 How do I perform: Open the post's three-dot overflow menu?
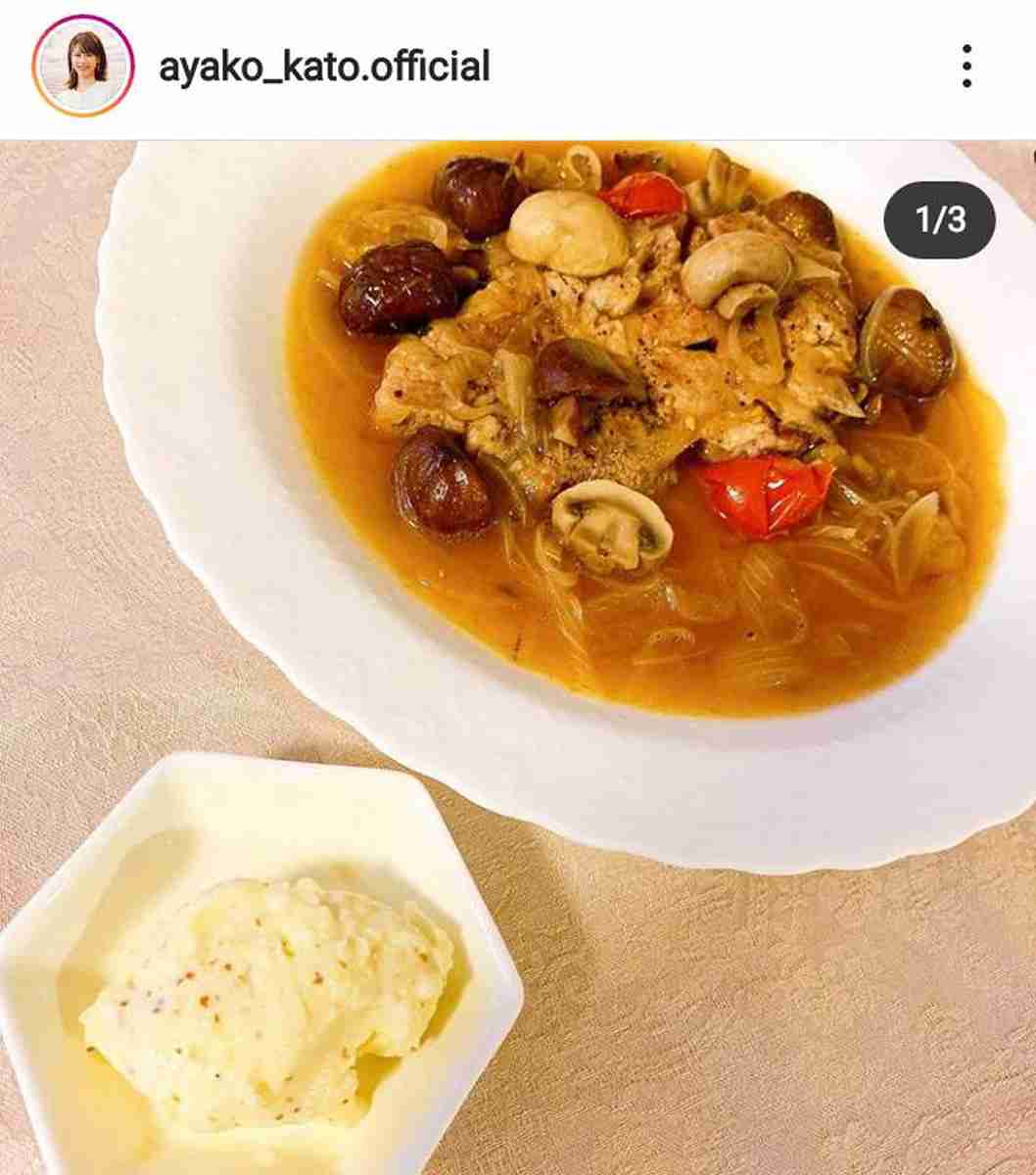966,67
